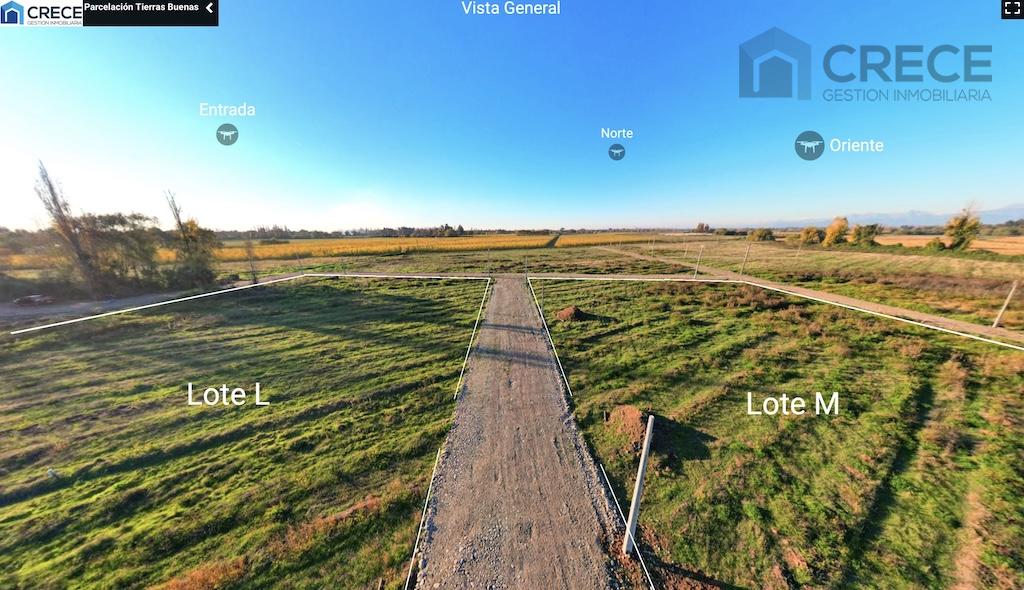Jump to the Entrada drone viewpoint
The height and width of the screenshot is (590, 1024).
click(227, 134)
